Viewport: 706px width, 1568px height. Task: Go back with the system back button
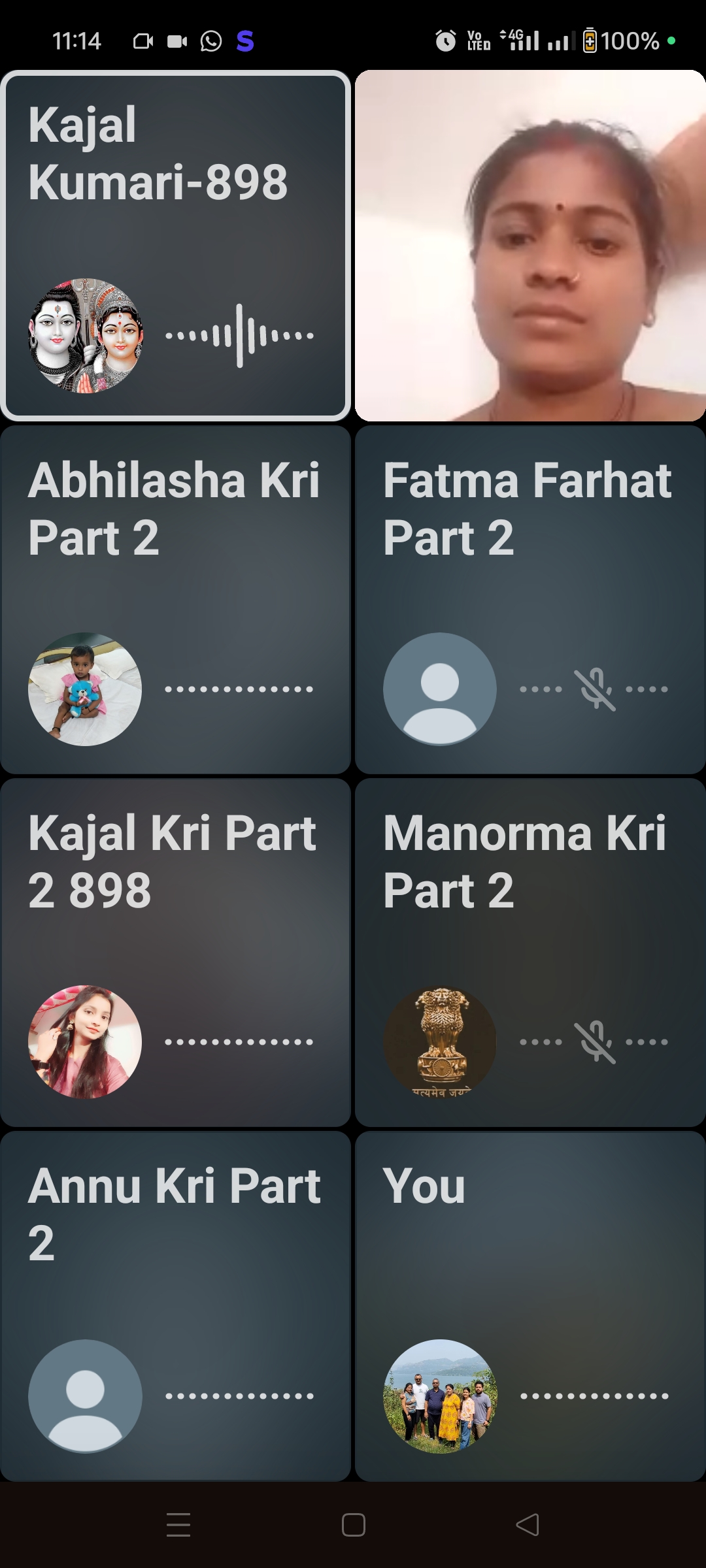click(528, 1525)
